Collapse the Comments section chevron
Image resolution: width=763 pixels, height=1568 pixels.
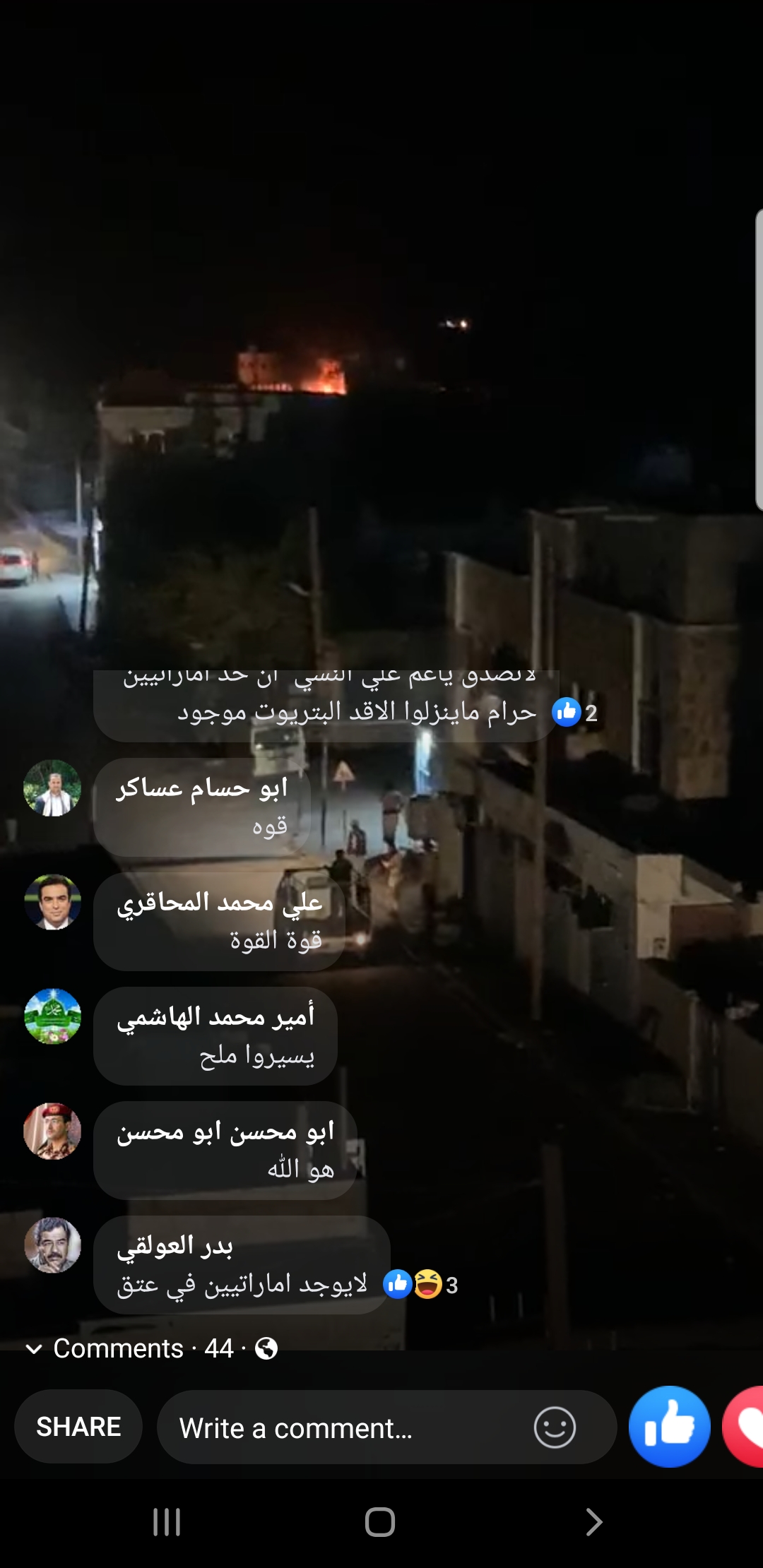[x=33, y=1349]
